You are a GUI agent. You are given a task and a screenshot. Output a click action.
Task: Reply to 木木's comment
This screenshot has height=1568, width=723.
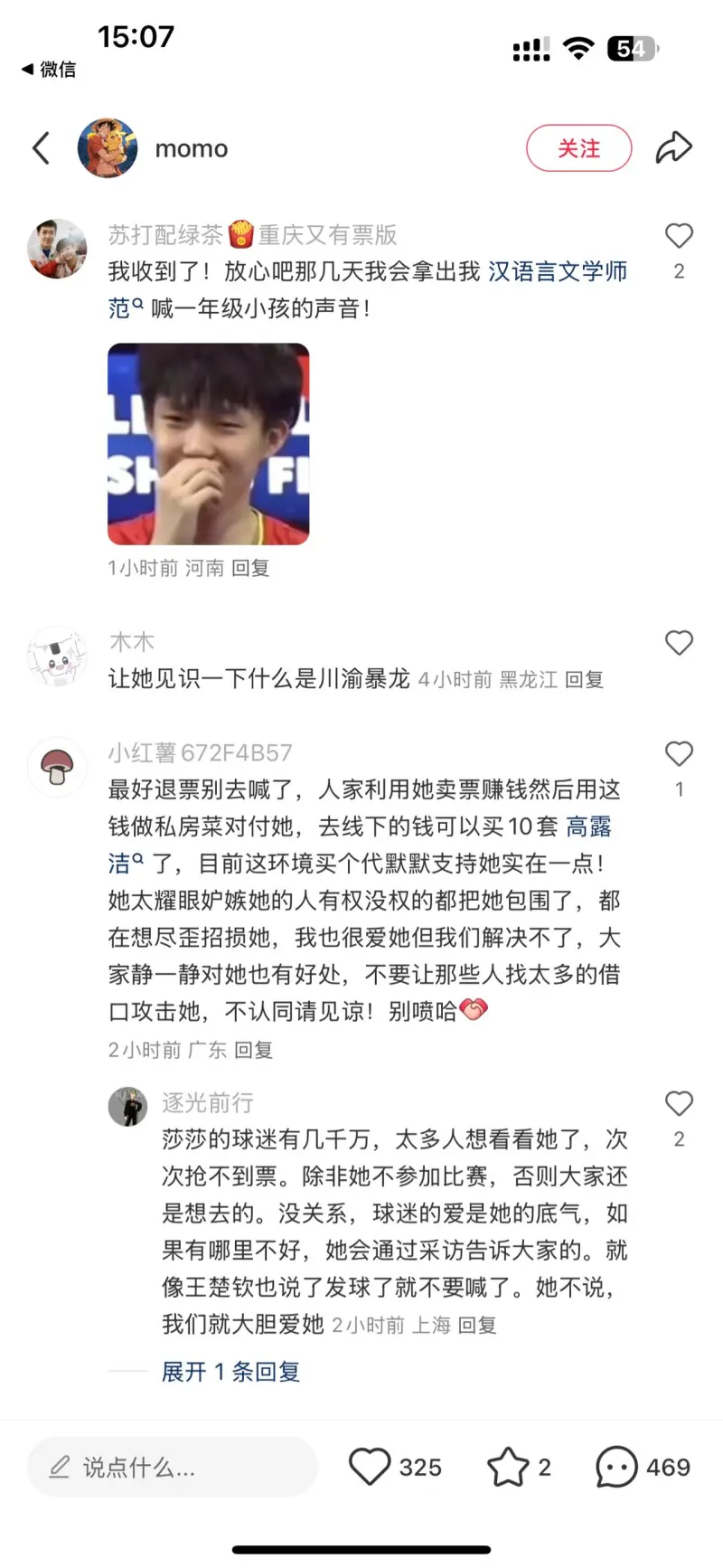pos(584,679)
